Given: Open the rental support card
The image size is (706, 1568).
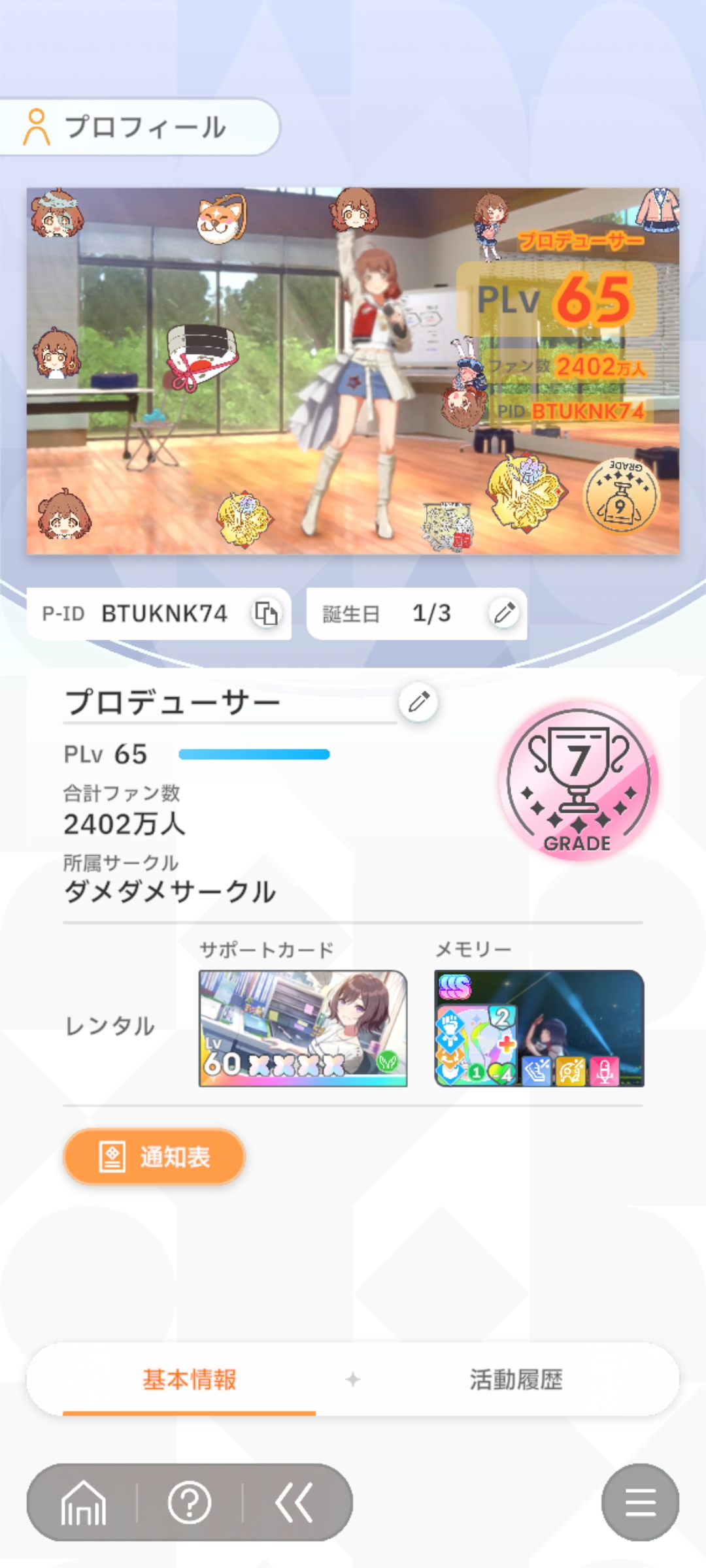Looking at the screenshot, I should coord(303,1028).
